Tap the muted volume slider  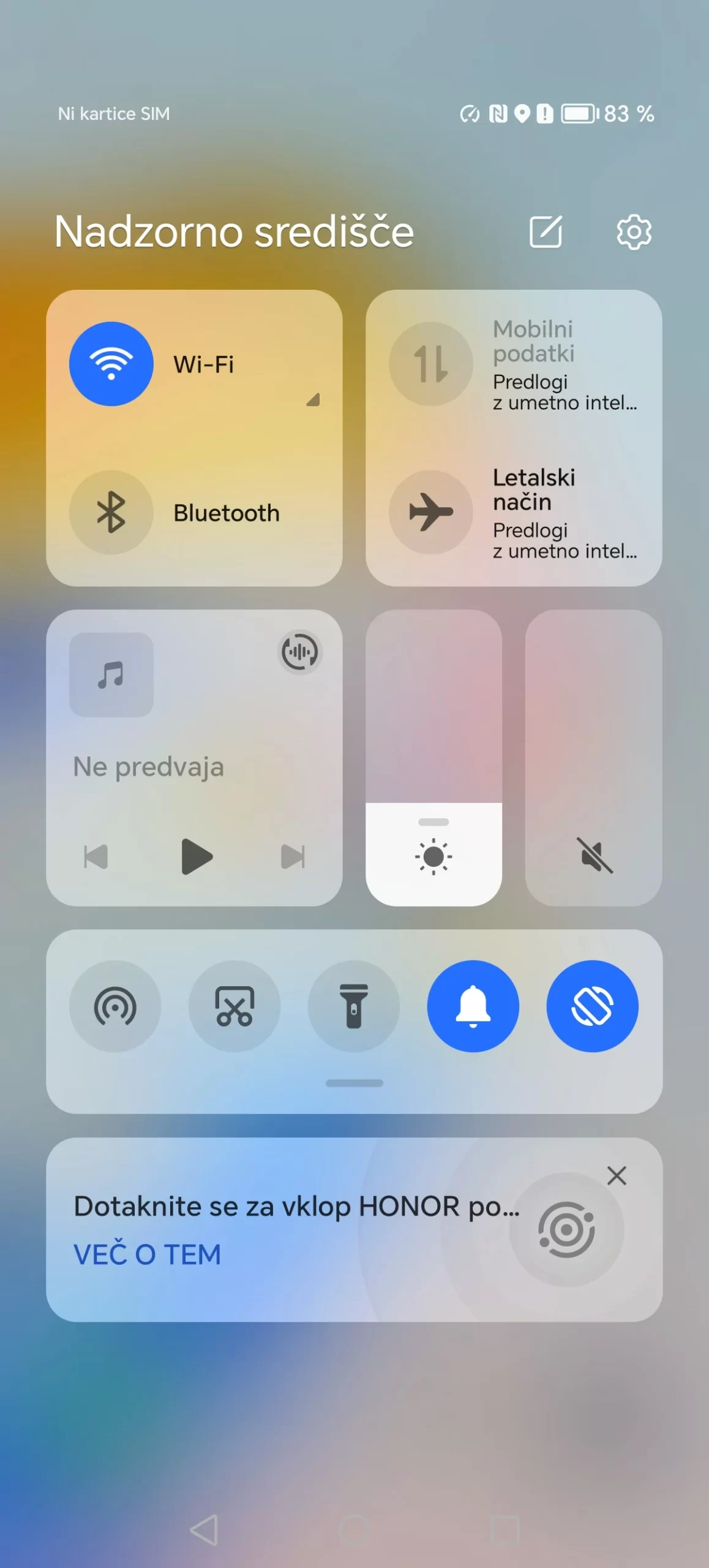click(x=593, y=758)
